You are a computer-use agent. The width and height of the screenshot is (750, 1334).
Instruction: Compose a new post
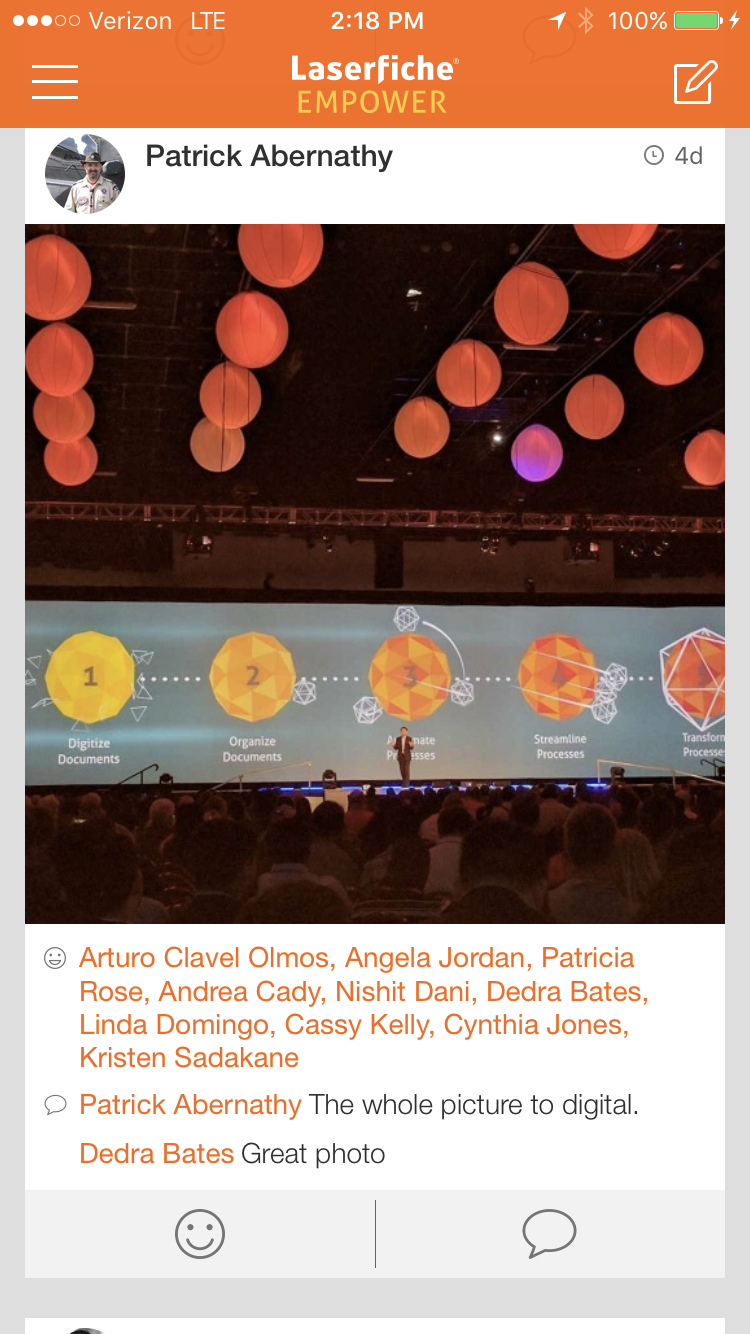[x=695, y=82]
